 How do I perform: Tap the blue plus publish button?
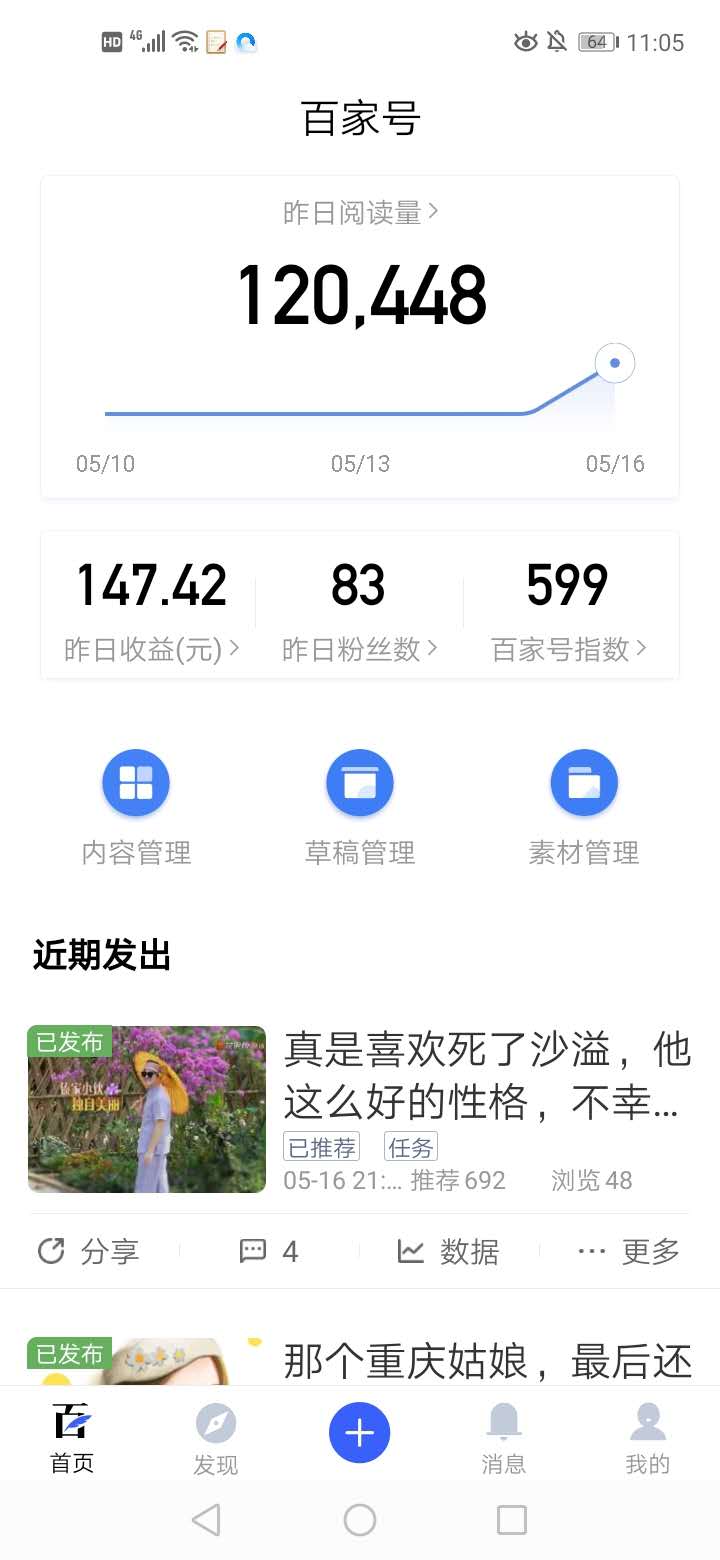[359, 1434]
